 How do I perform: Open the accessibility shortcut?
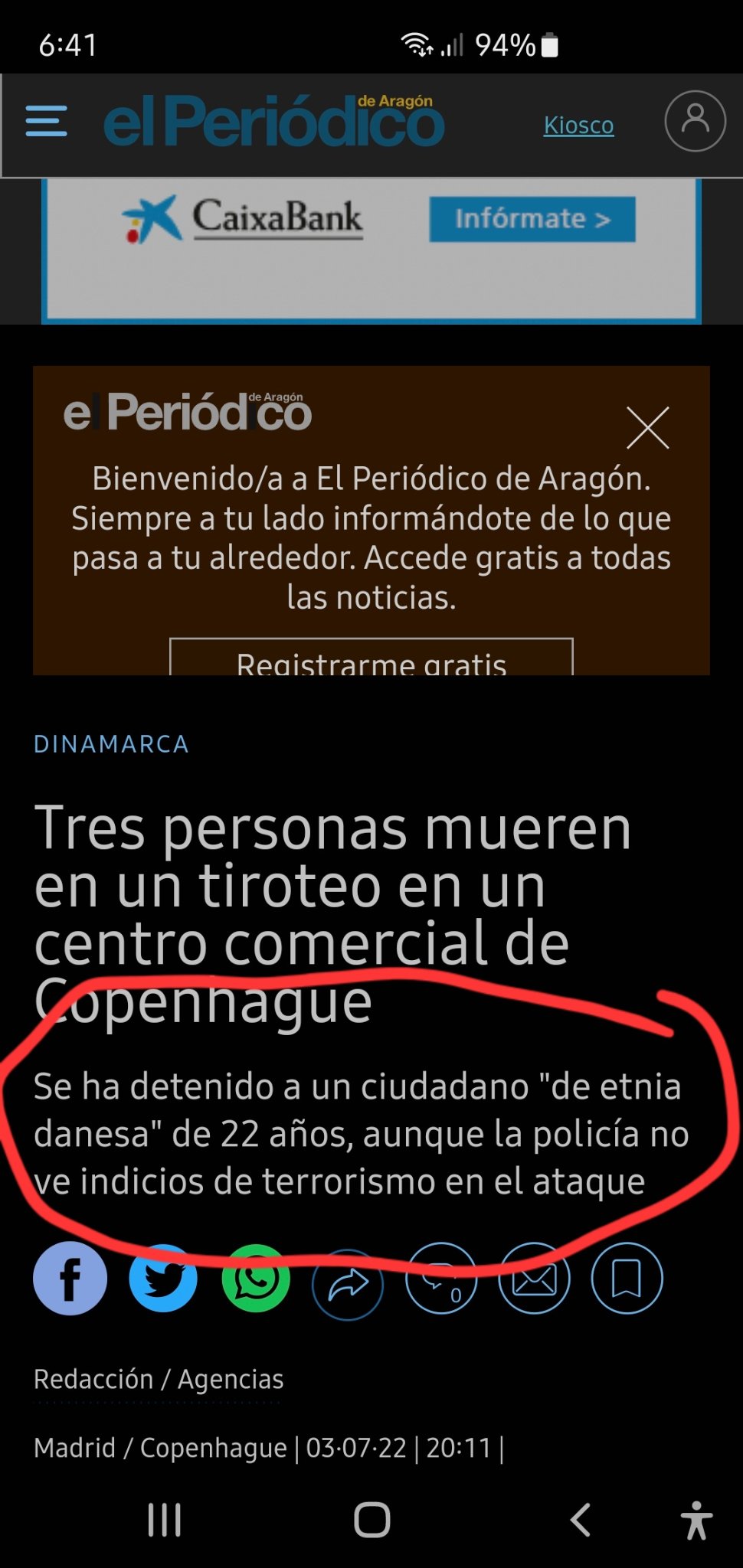click(x=696, y=1520)
